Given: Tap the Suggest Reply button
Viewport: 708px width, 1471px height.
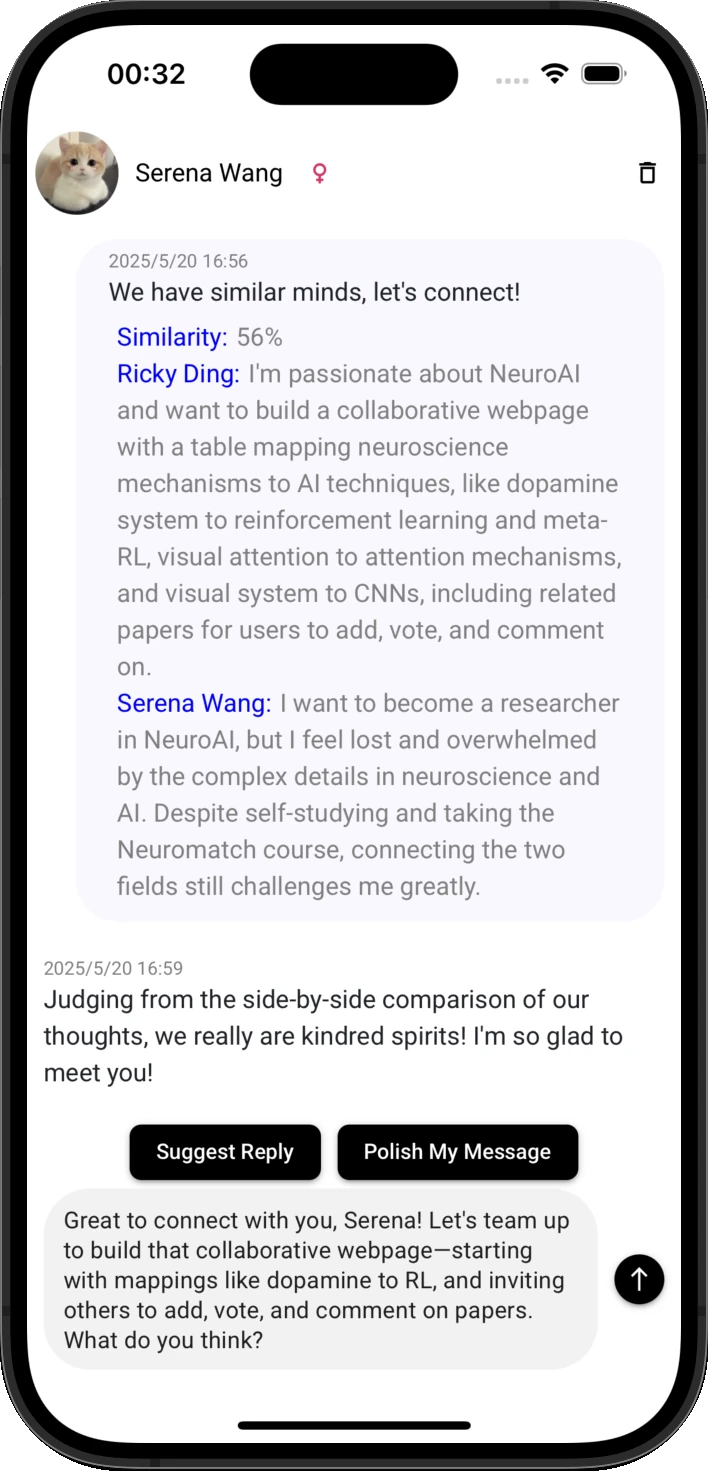Looking at the screenshot, I should click(225, 1152).
